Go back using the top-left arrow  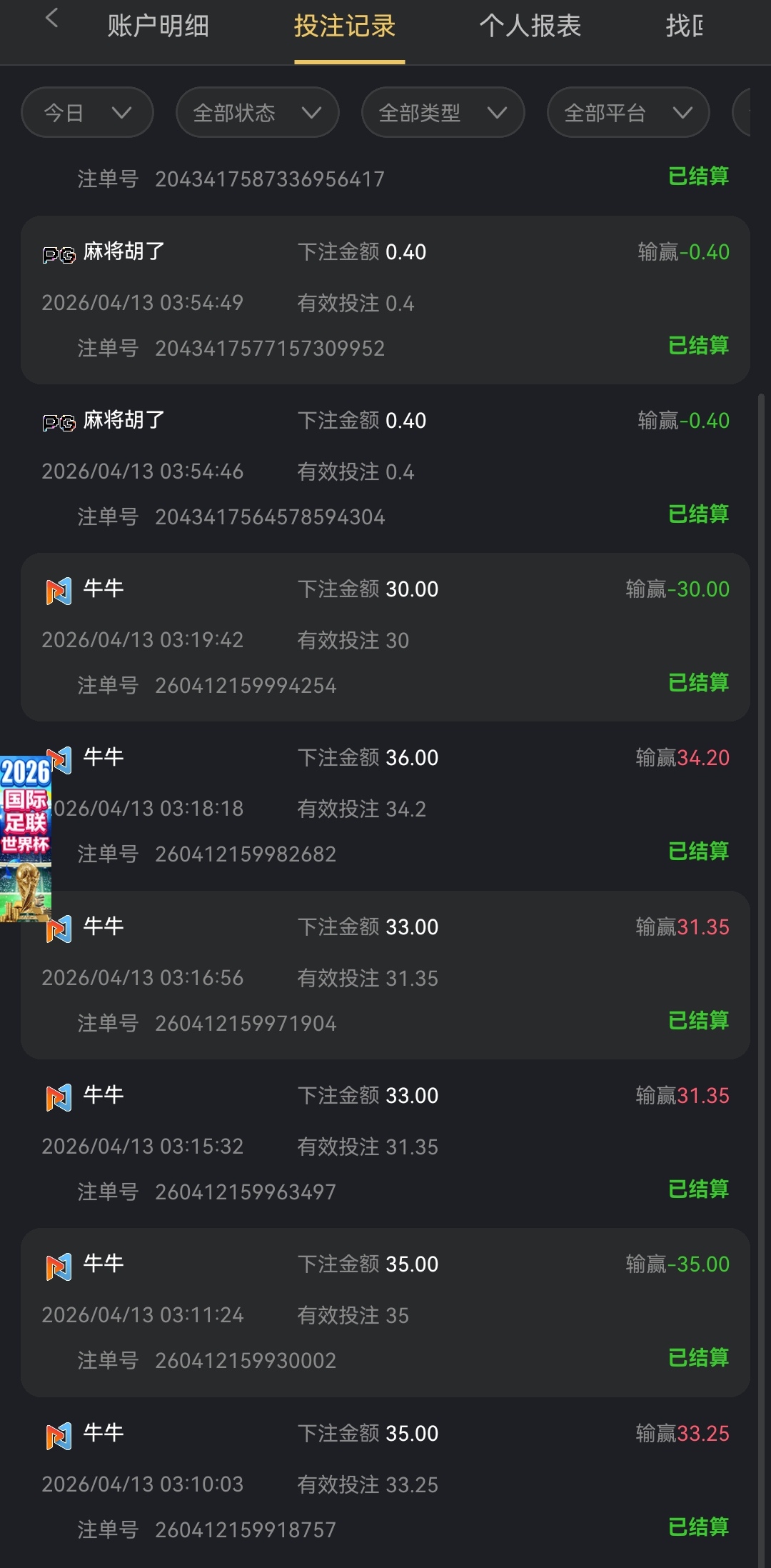[x=51, y=19]
